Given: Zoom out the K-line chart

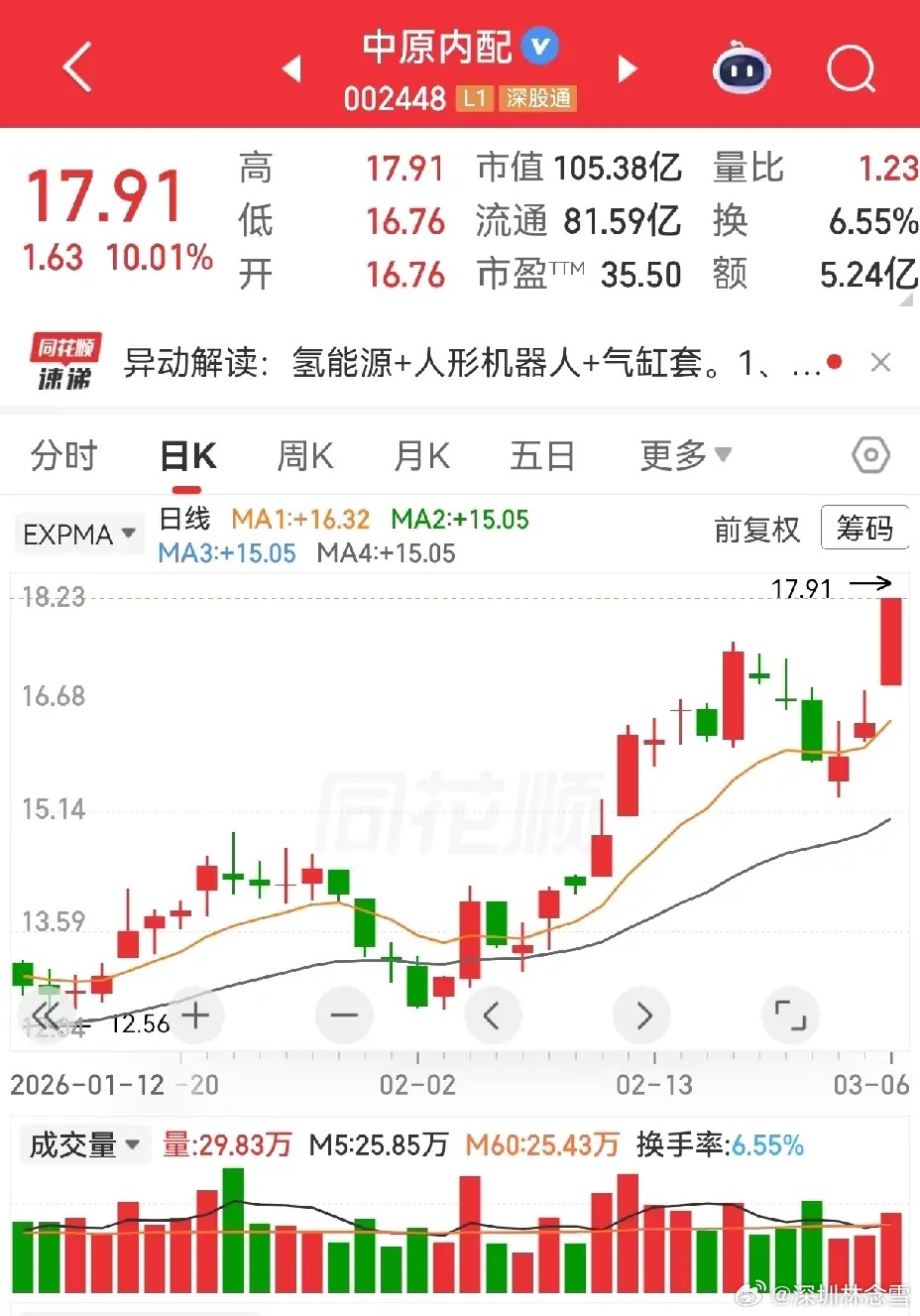Looking at the screenshot, I should pyautogui.click(x=344, y=1015).
